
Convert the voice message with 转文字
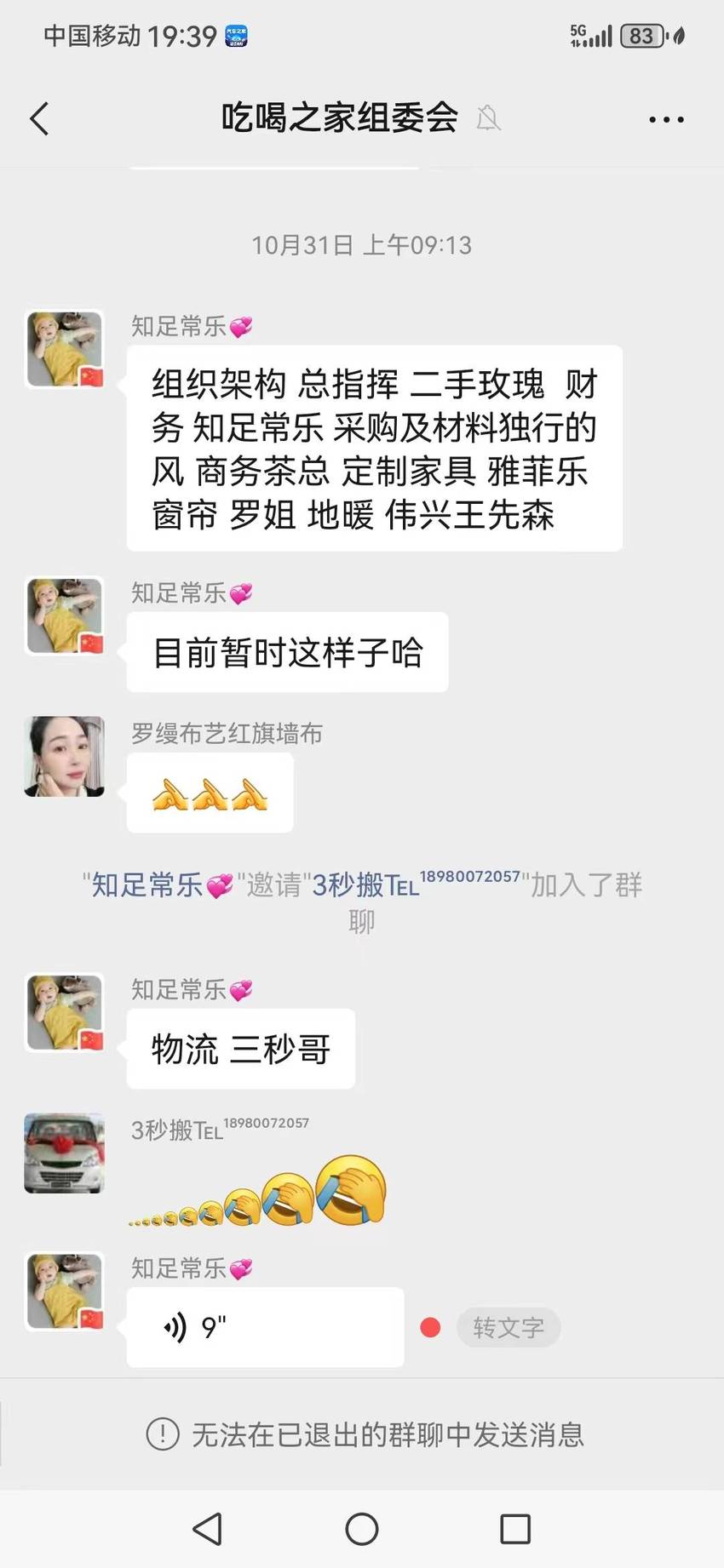tap(509, 1327)
